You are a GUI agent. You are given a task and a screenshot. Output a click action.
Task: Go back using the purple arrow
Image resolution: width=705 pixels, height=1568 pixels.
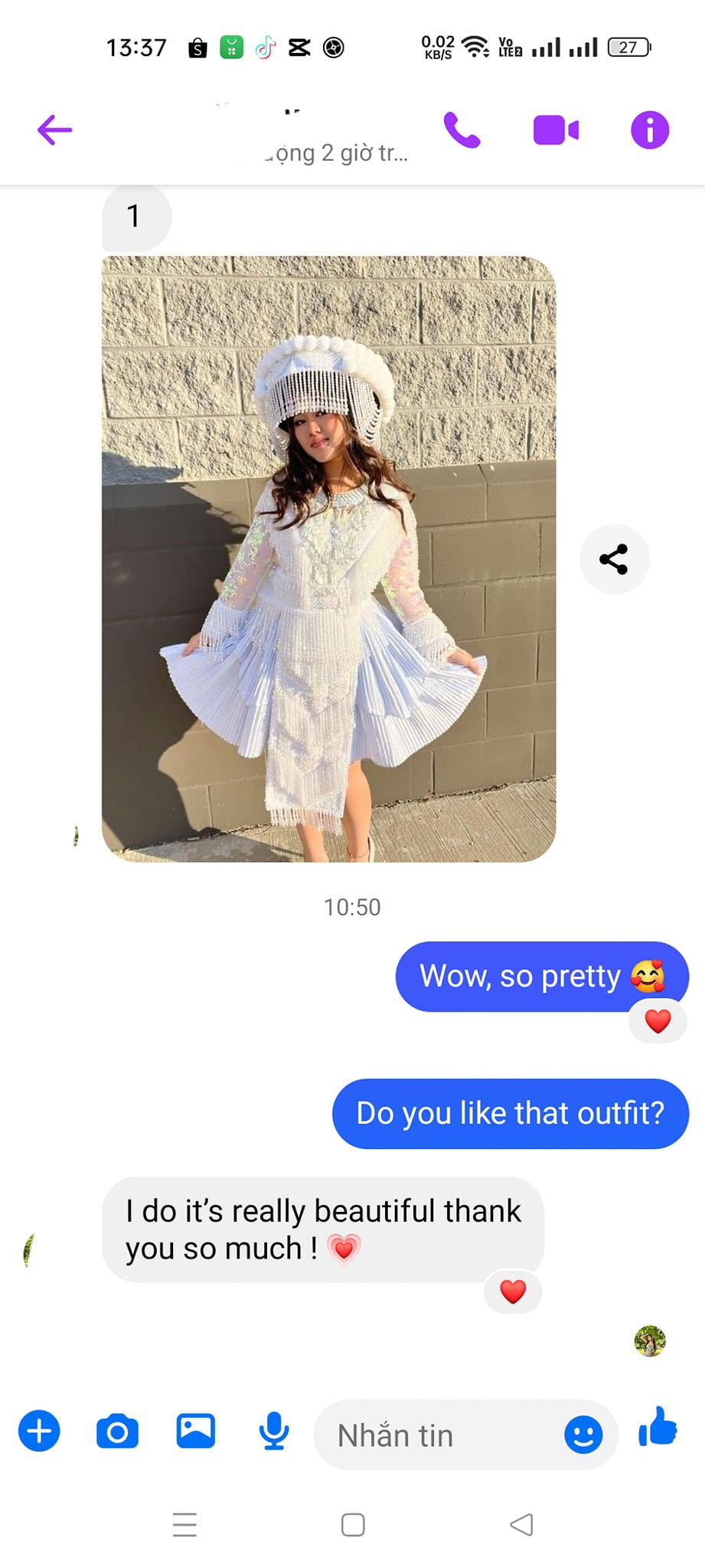tap(54, 130)
